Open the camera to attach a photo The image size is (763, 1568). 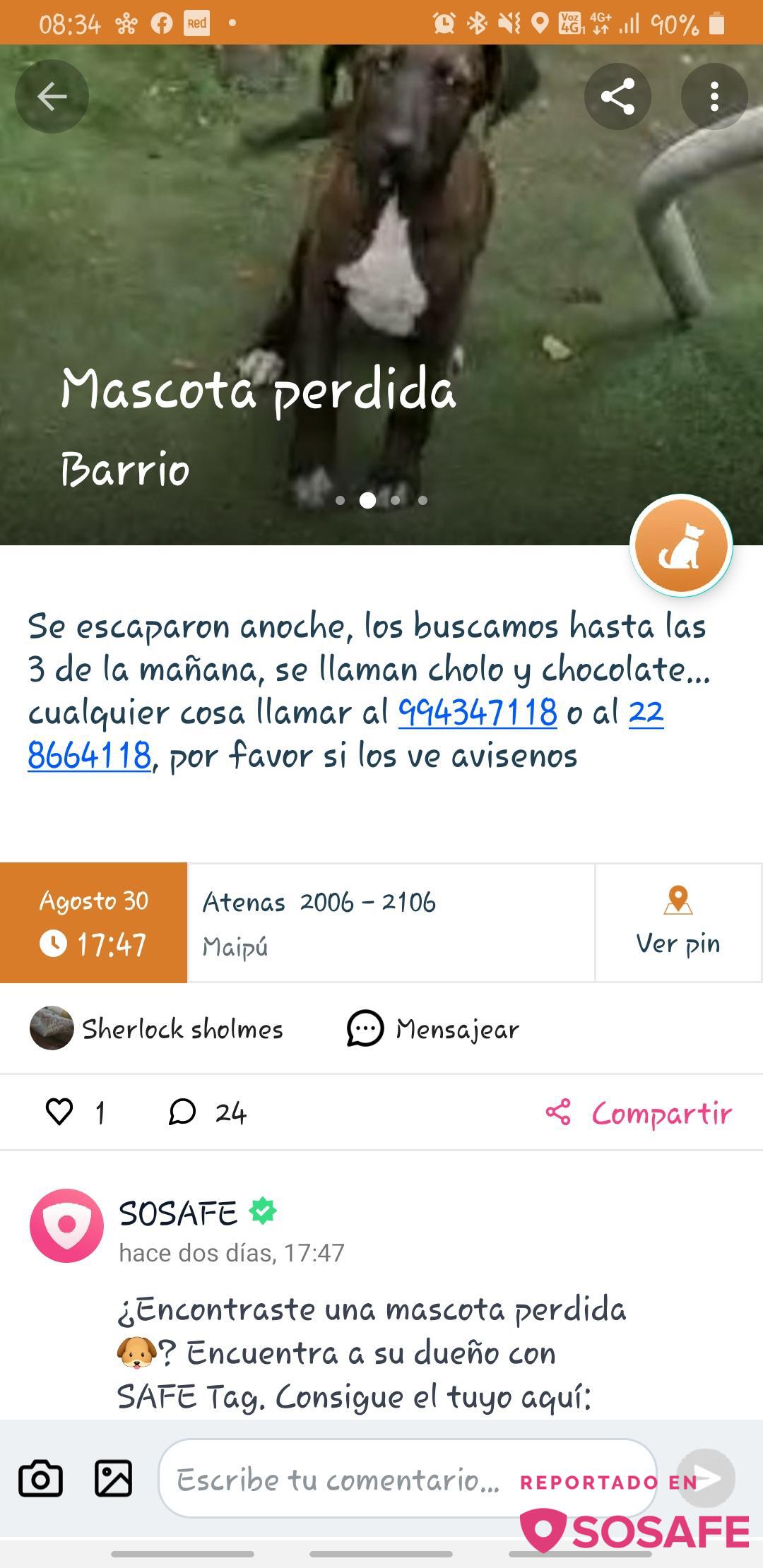40,1478
